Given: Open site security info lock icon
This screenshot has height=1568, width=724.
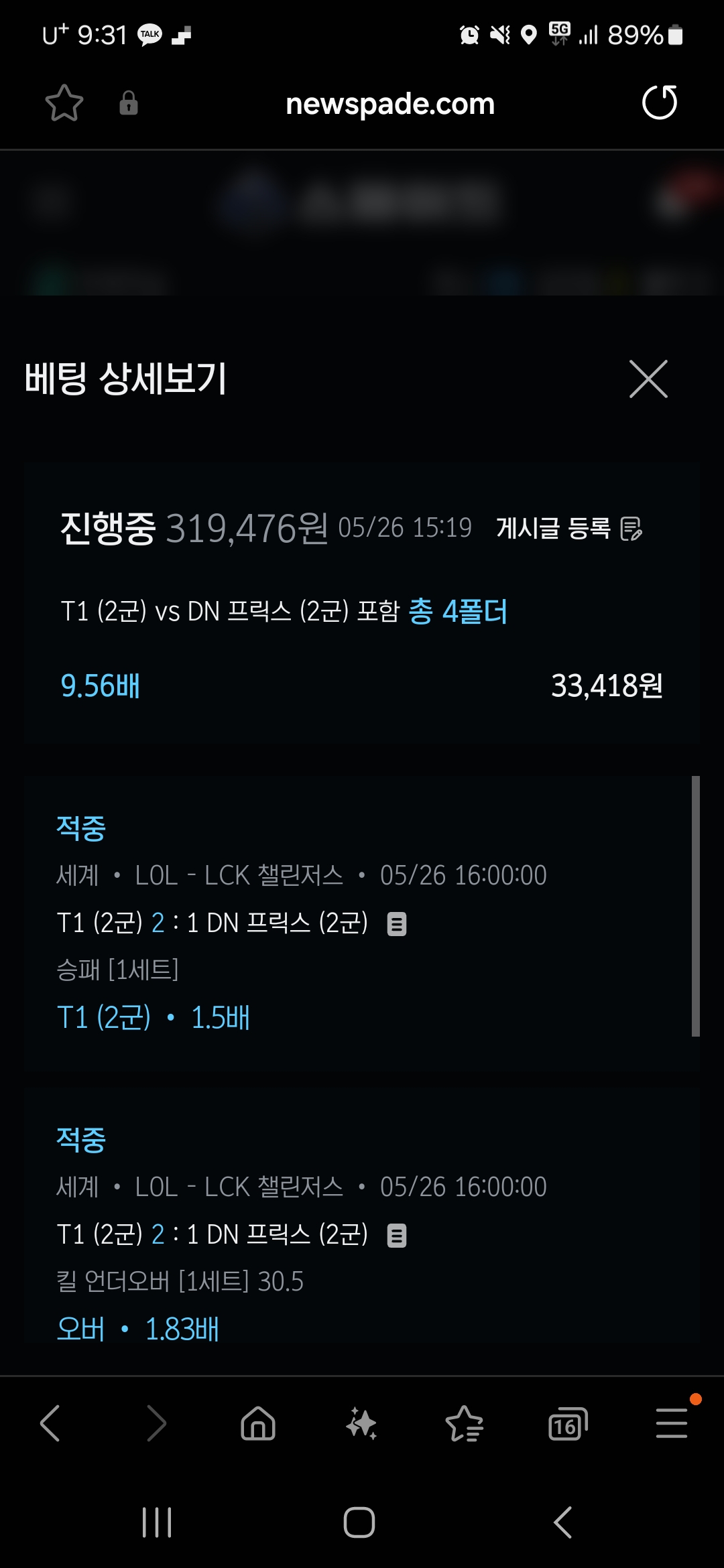Looking at the screenshot, I should click(x=128, y=103).
